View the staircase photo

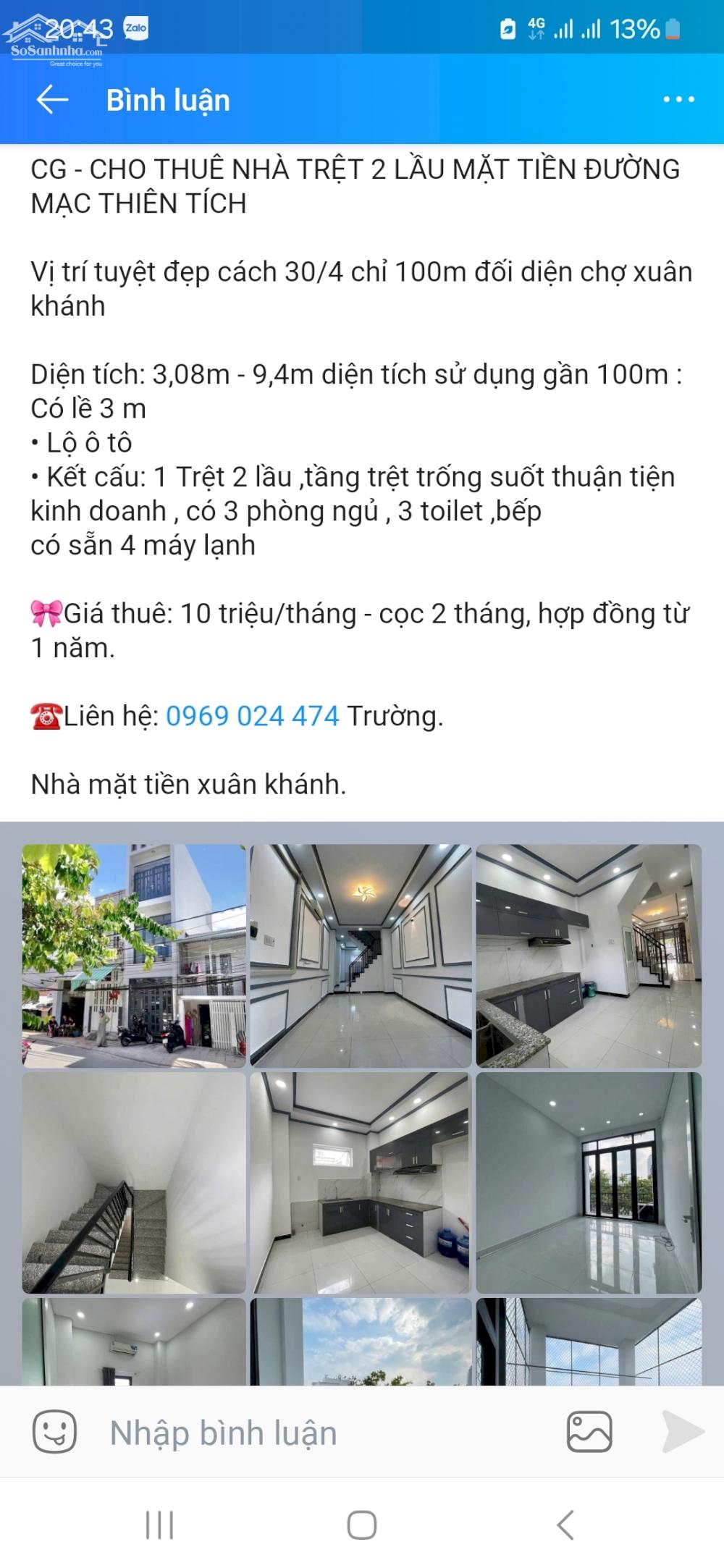(134, 1183)
